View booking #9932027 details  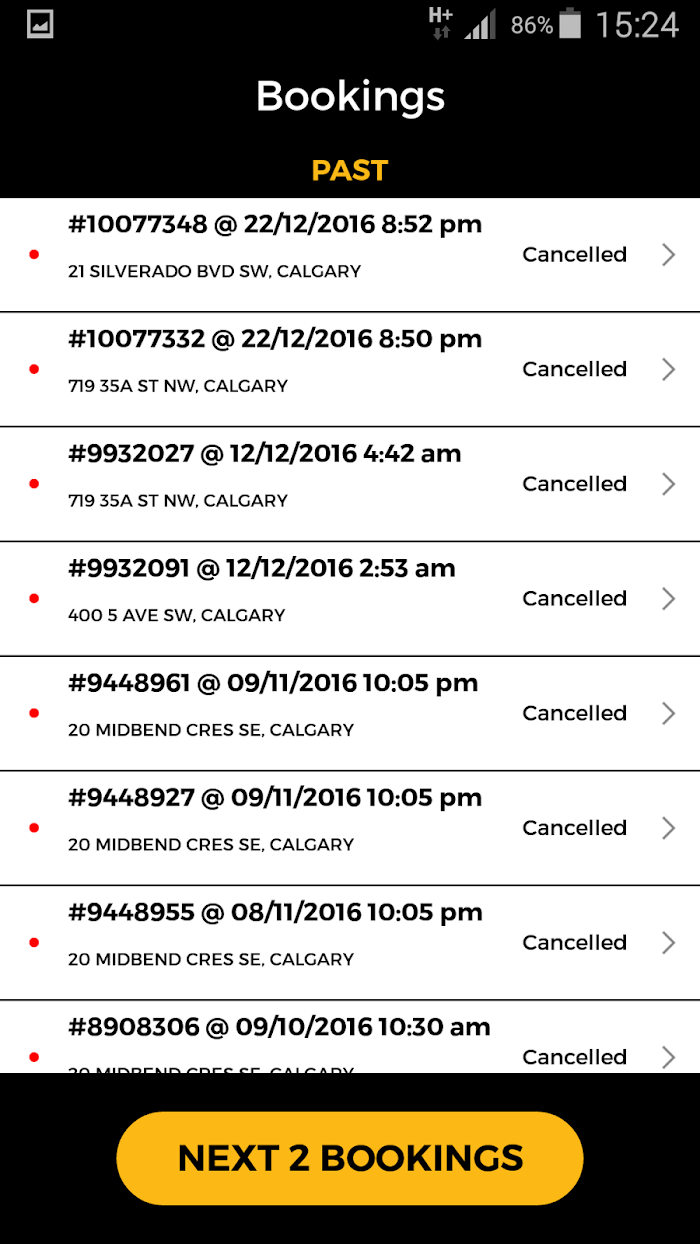pos(350,484)
